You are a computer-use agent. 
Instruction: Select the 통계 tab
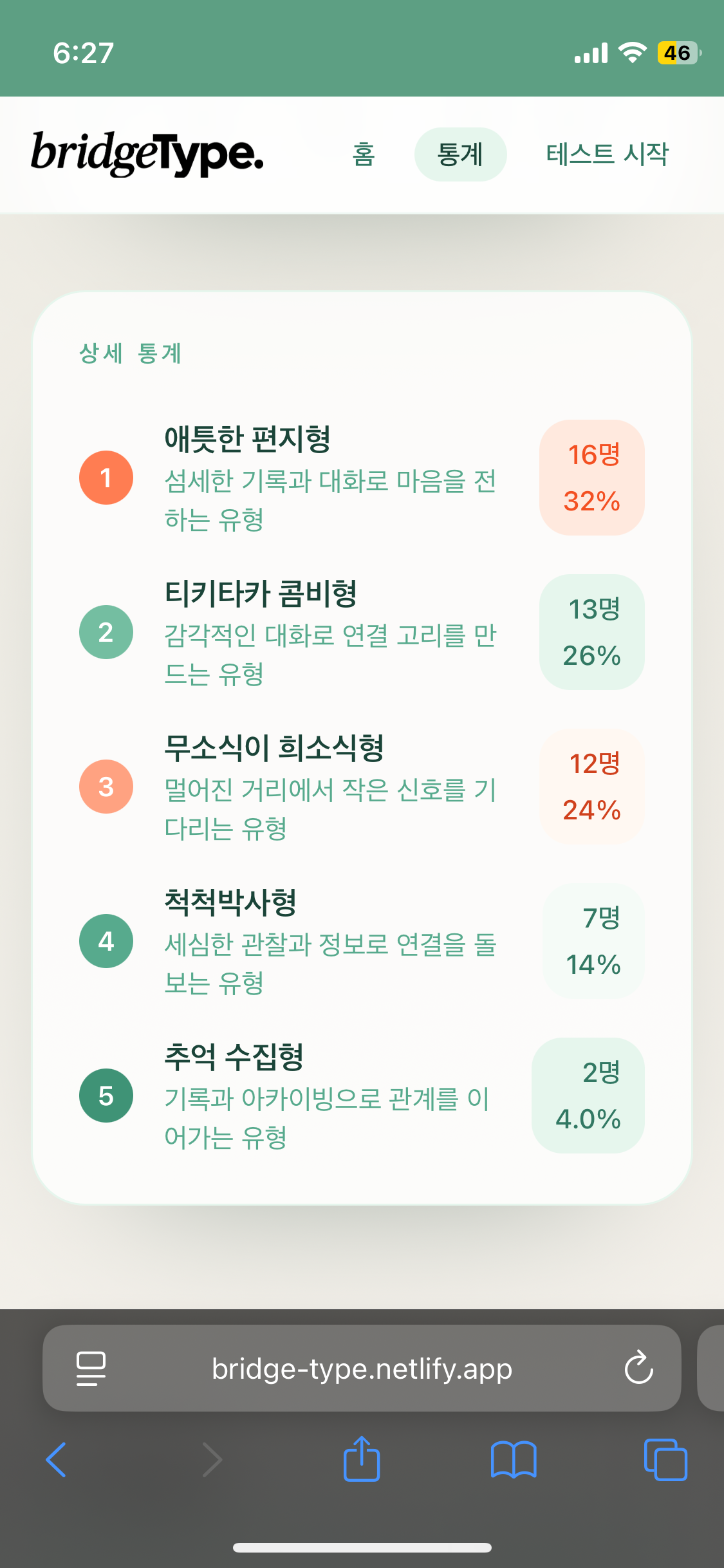pyautogui.click(x=460, y=154)
